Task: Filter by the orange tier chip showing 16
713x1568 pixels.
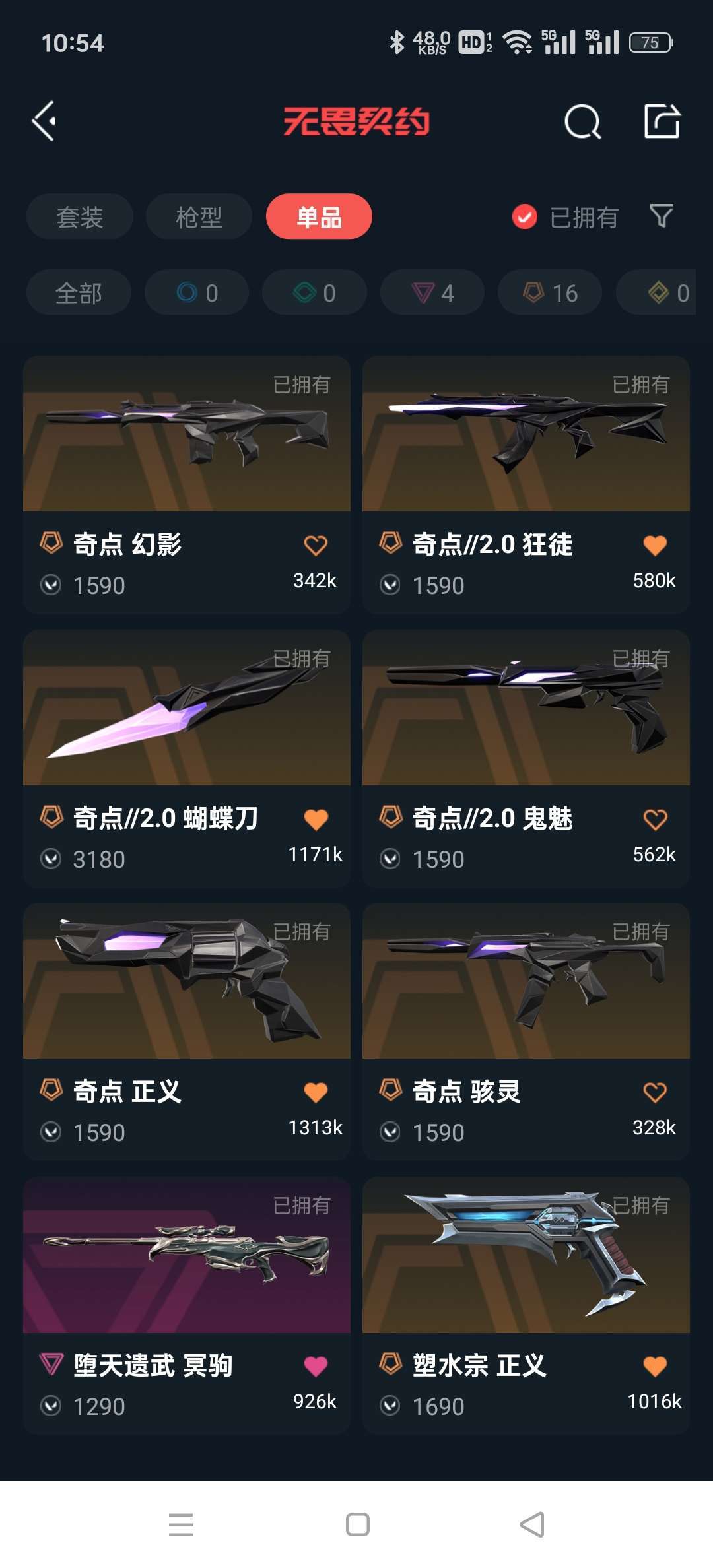Action: pyautogui.click(x=550, y=292)
